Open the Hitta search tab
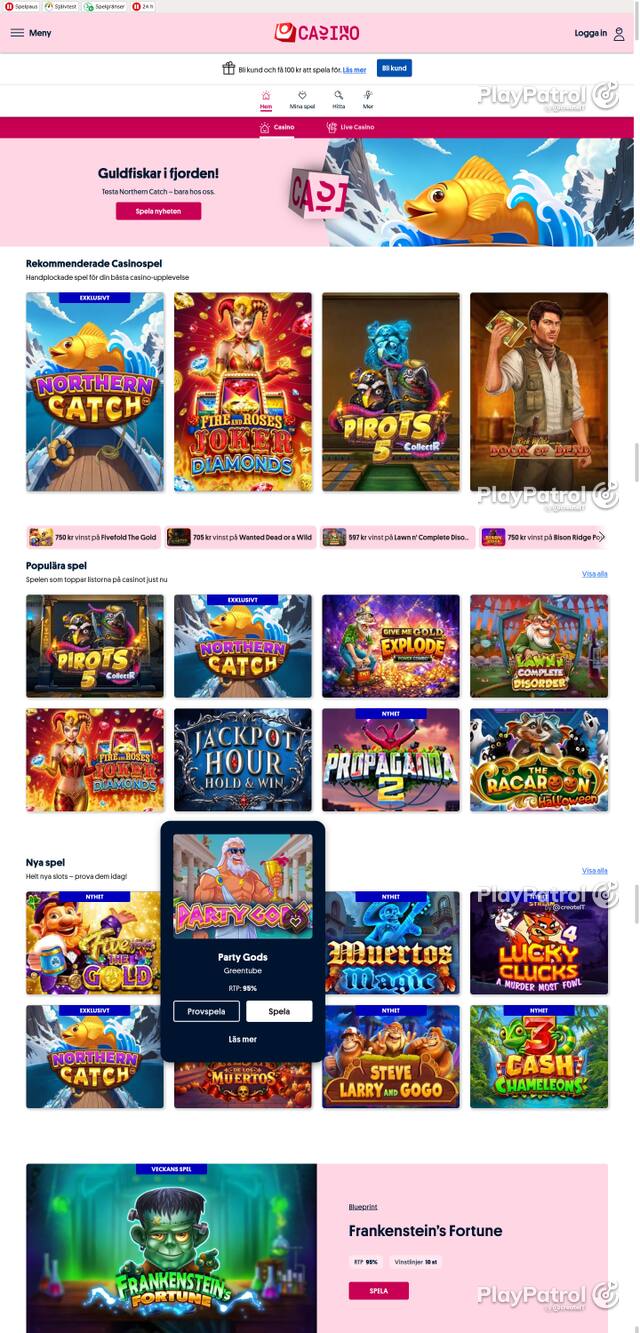Viewport: 640px width, 1333px height. point(339,100)
